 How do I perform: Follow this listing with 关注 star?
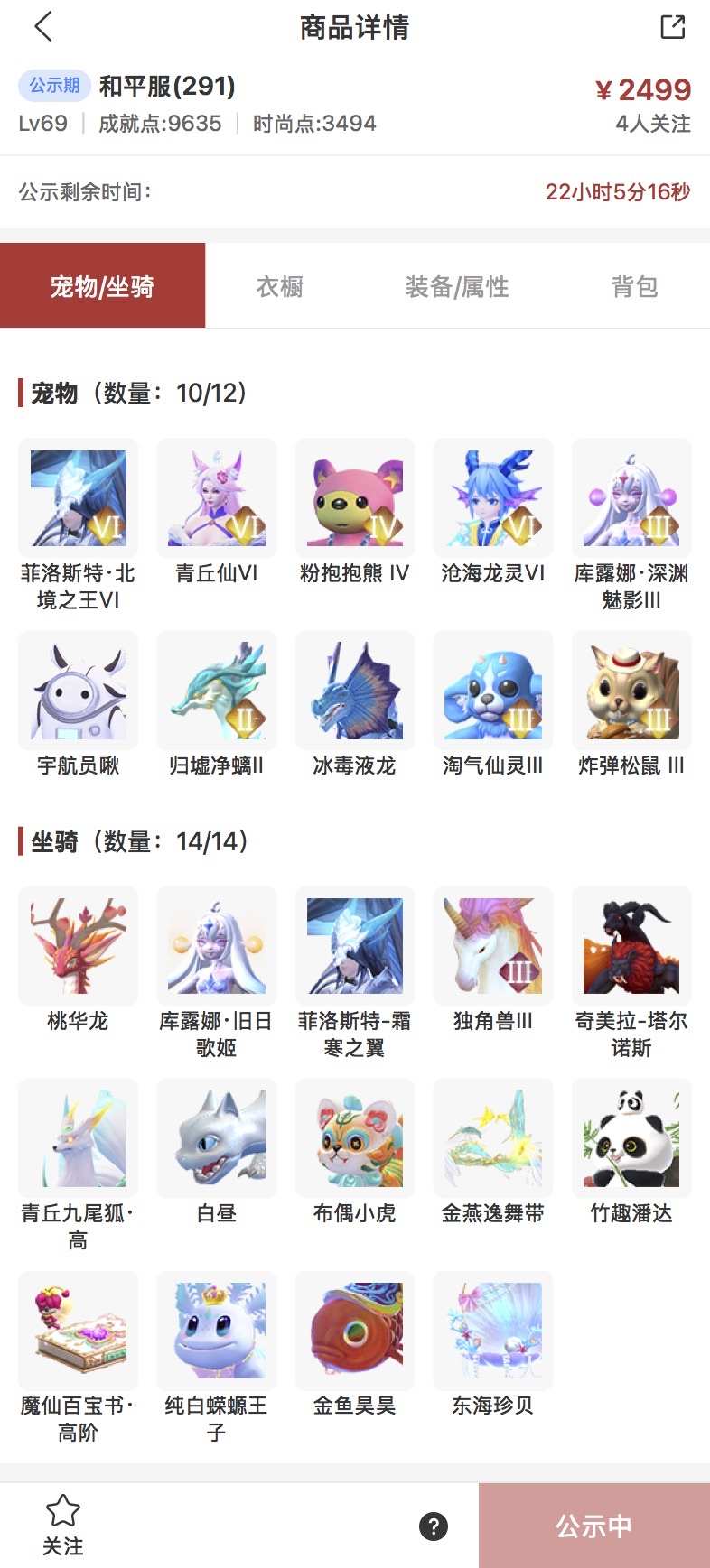[x=62, y=1525]
